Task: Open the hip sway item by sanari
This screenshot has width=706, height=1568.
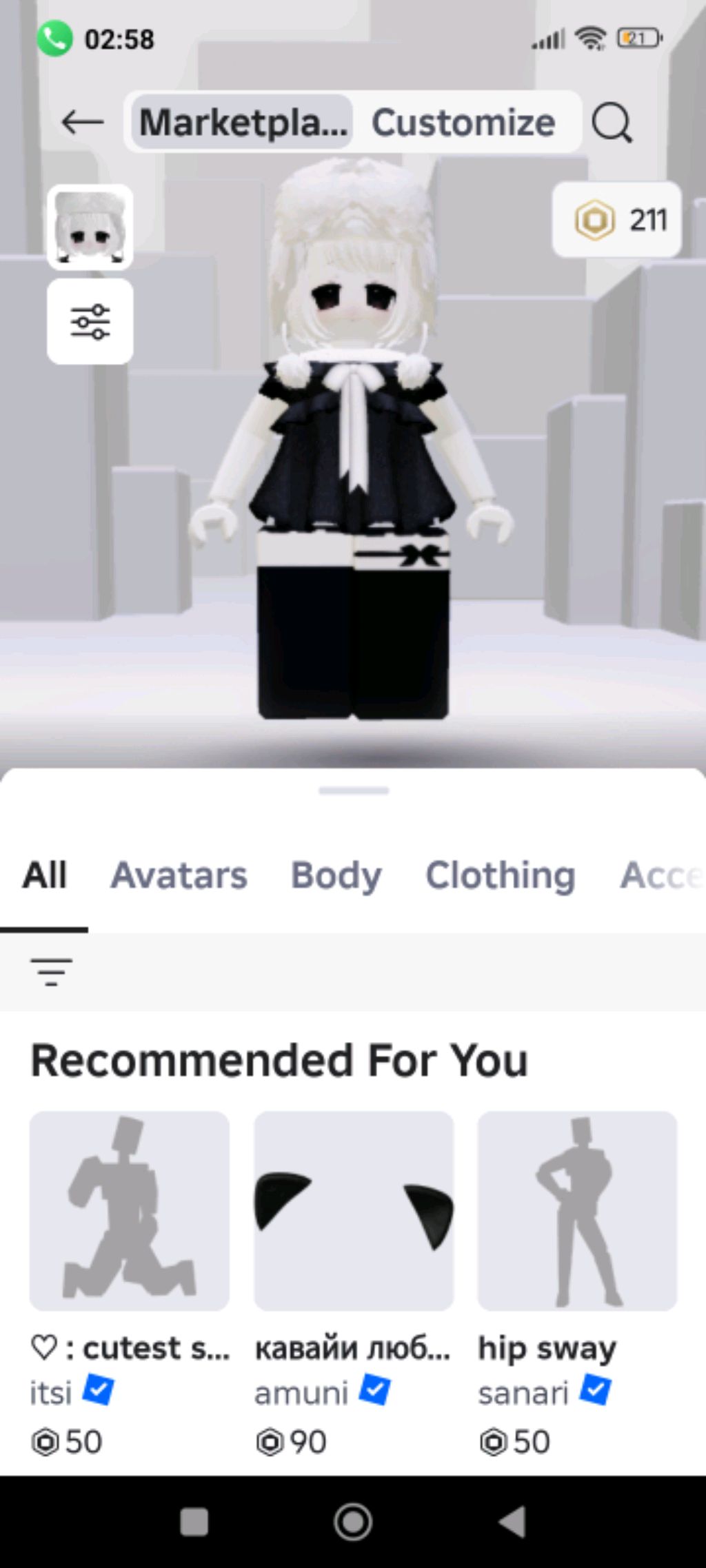Action: click(577, 1211)
